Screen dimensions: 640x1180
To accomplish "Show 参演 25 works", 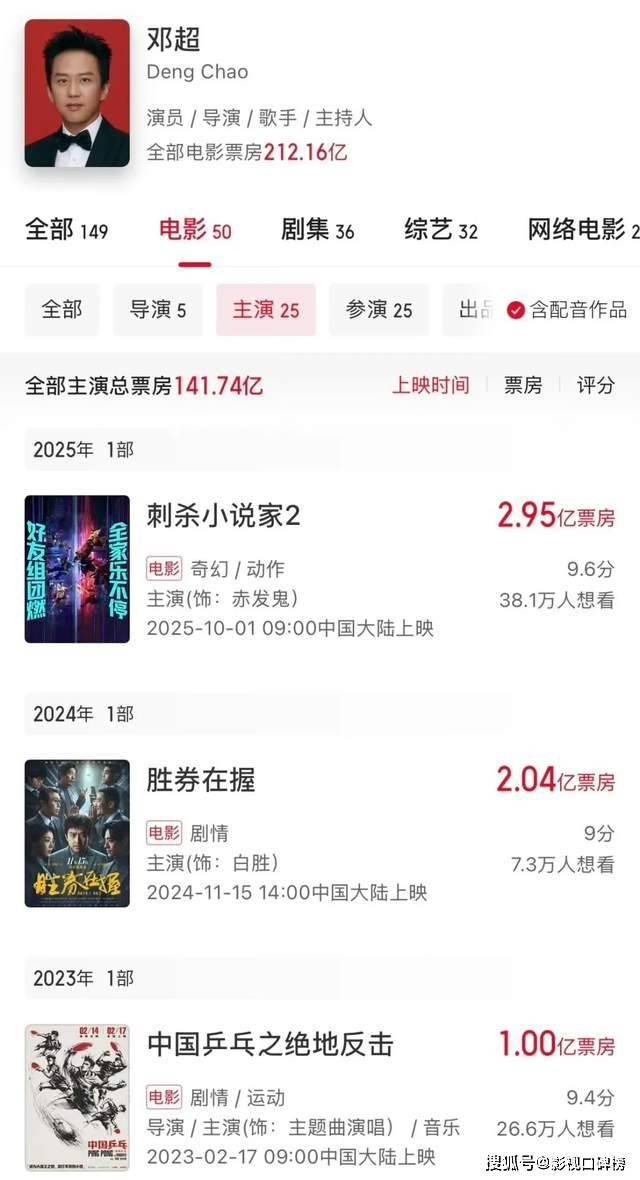I will click(x=379, y=310).
